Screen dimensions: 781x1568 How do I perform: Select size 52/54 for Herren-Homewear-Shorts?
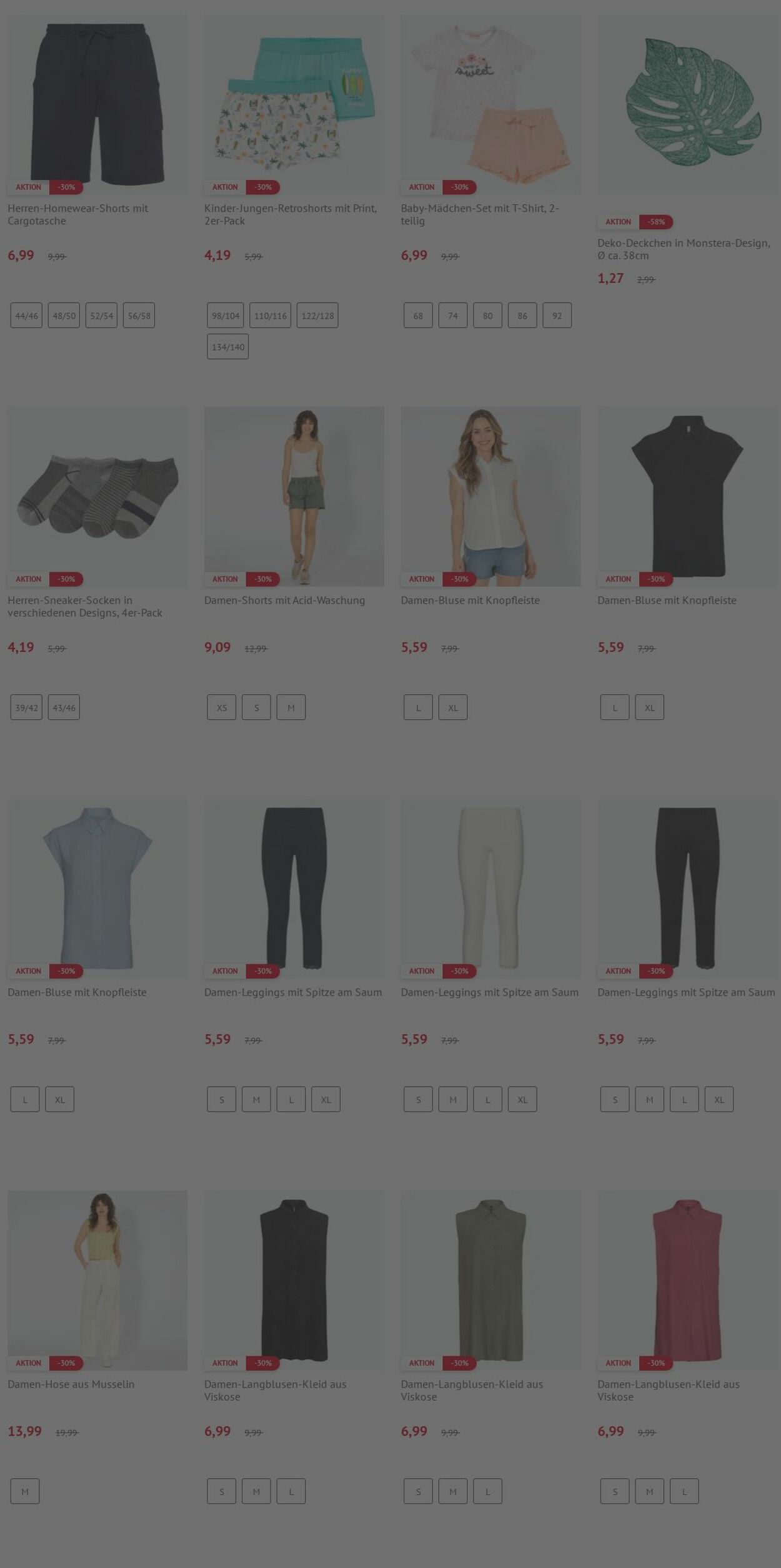click(x=101, y=316)
